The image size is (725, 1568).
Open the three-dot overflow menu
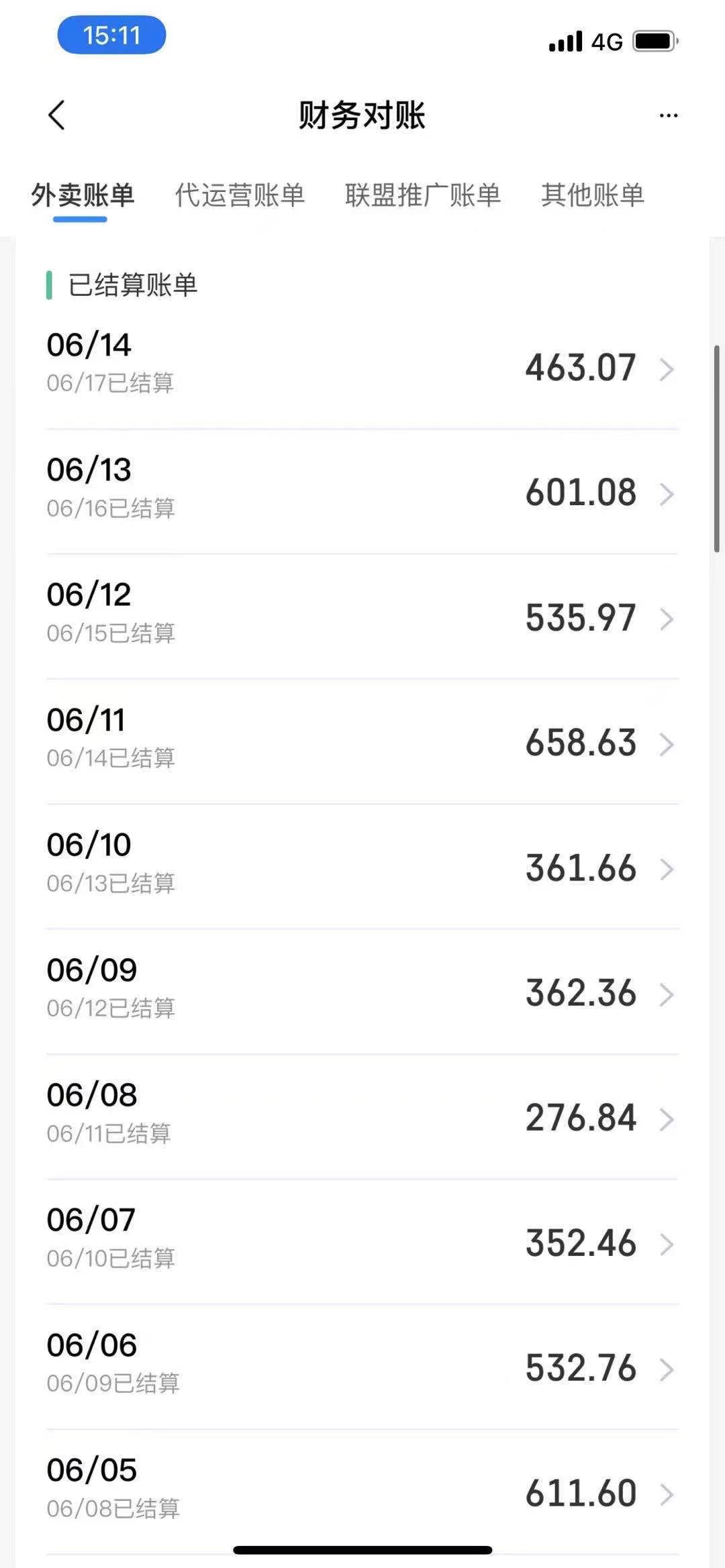tap(668, 115)
